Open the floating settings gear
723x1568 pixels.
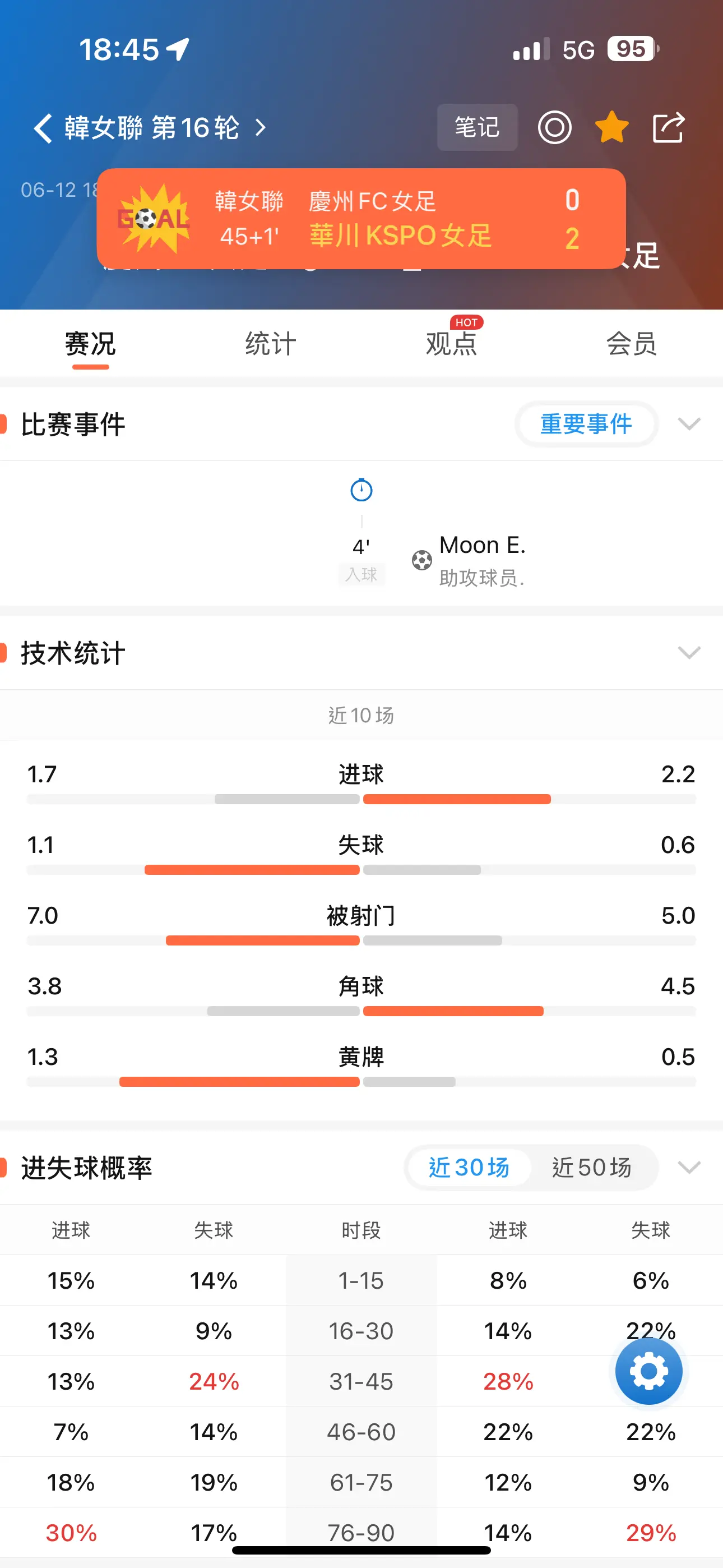pyautogui.click(x=649, y=1371)
